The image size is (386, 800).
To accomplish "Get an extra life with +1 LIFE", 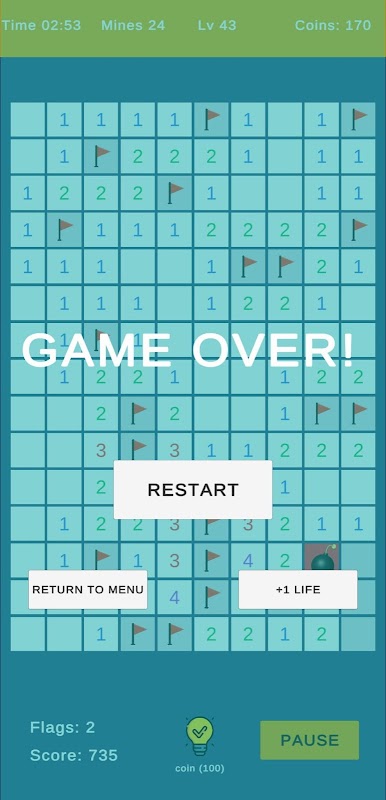I will (x=298, y=589).
